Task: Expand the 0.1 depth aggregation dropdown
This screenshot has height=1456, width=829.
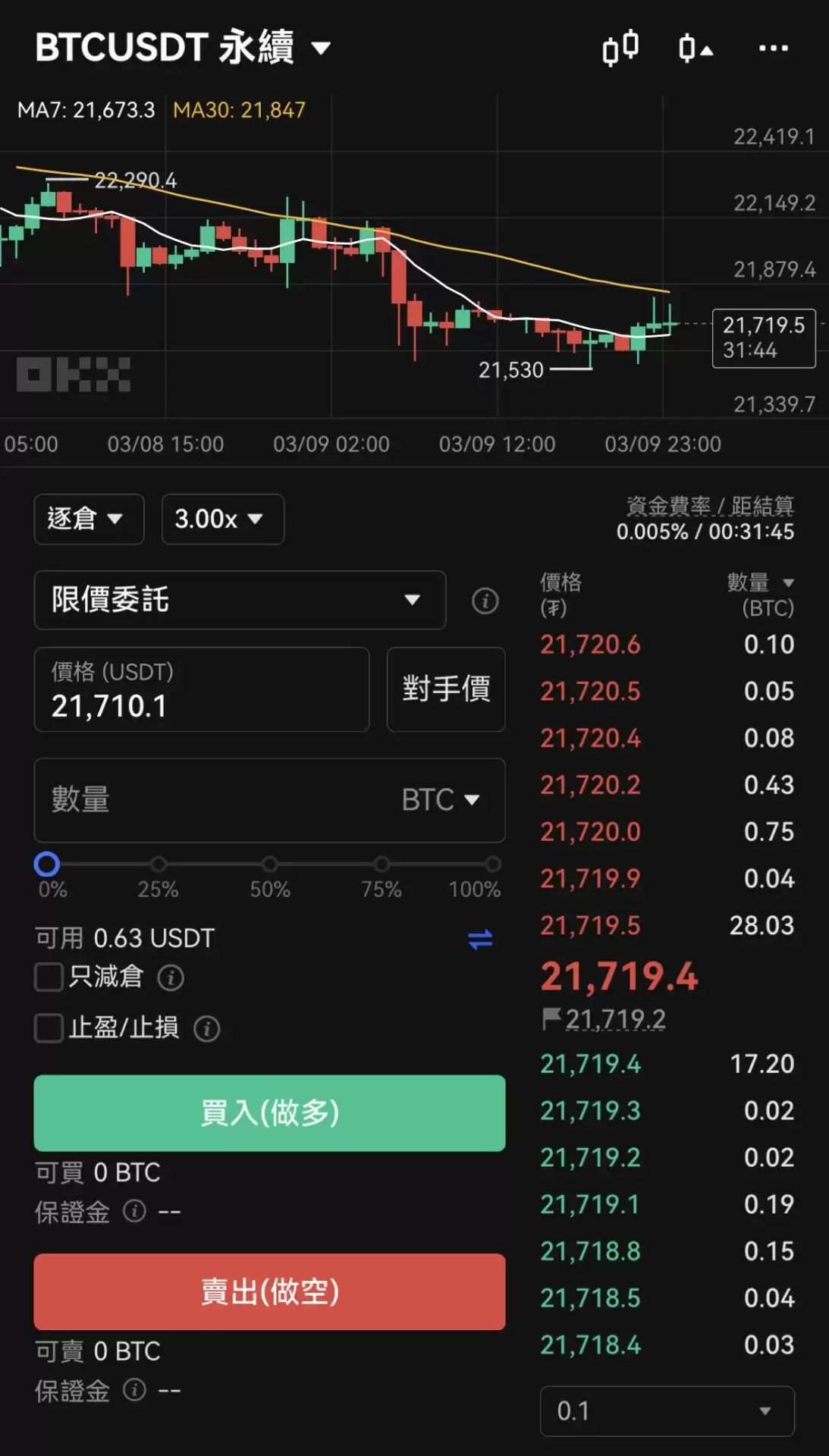Action: (x=667, y=1411)
